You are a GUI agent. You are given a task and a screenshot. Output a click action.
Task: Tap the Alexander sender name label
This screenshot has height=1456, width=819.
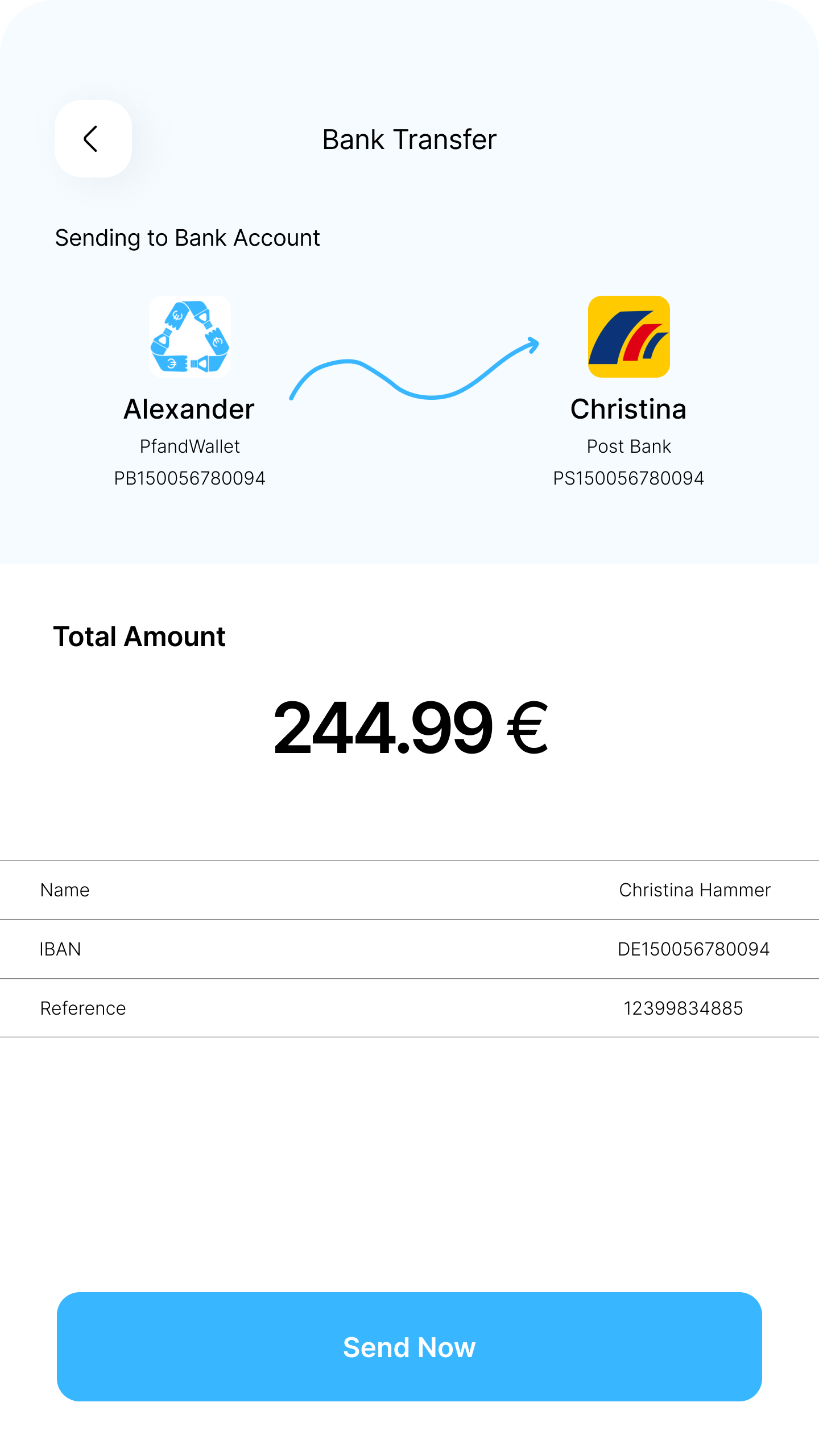190,409
